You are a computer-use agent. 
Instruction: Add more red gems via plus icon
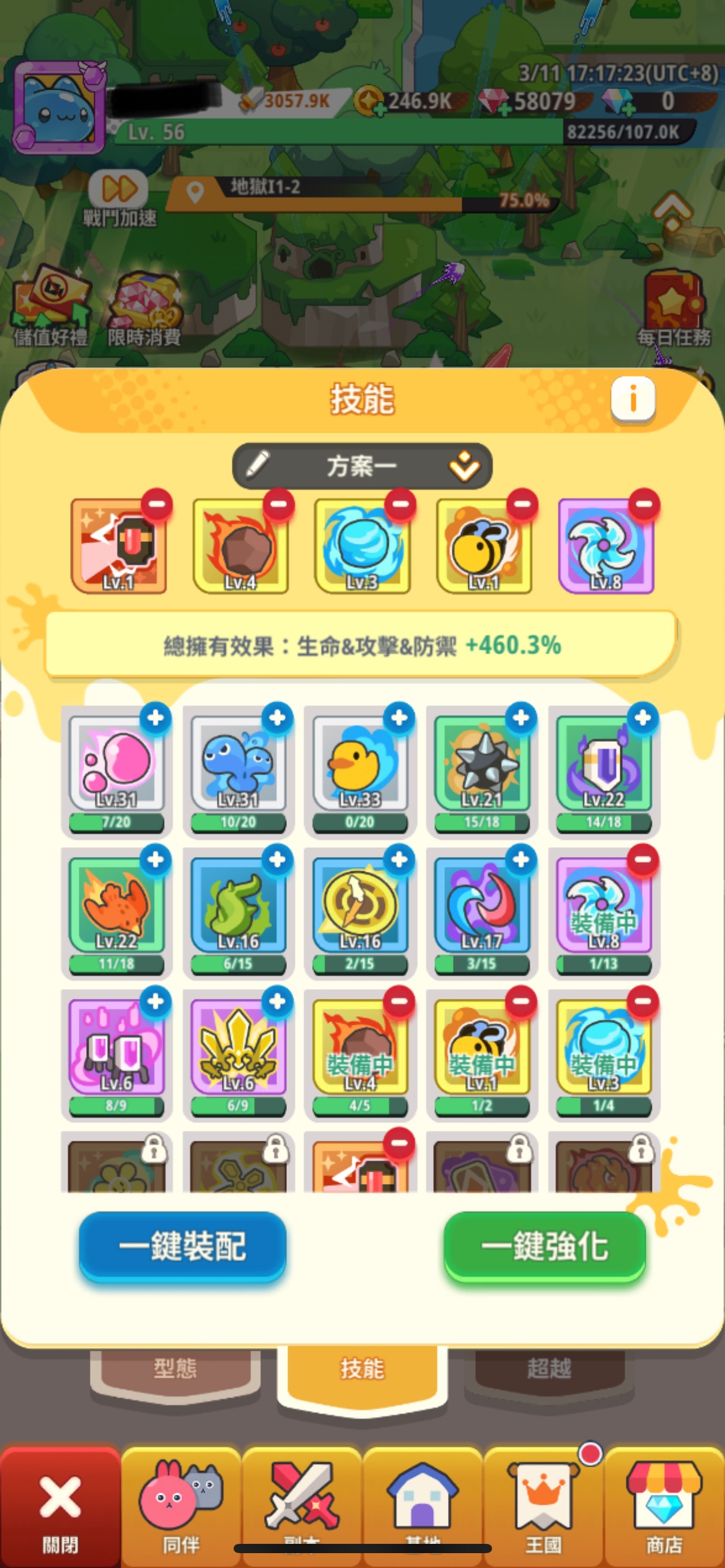(x=503, y=110)
